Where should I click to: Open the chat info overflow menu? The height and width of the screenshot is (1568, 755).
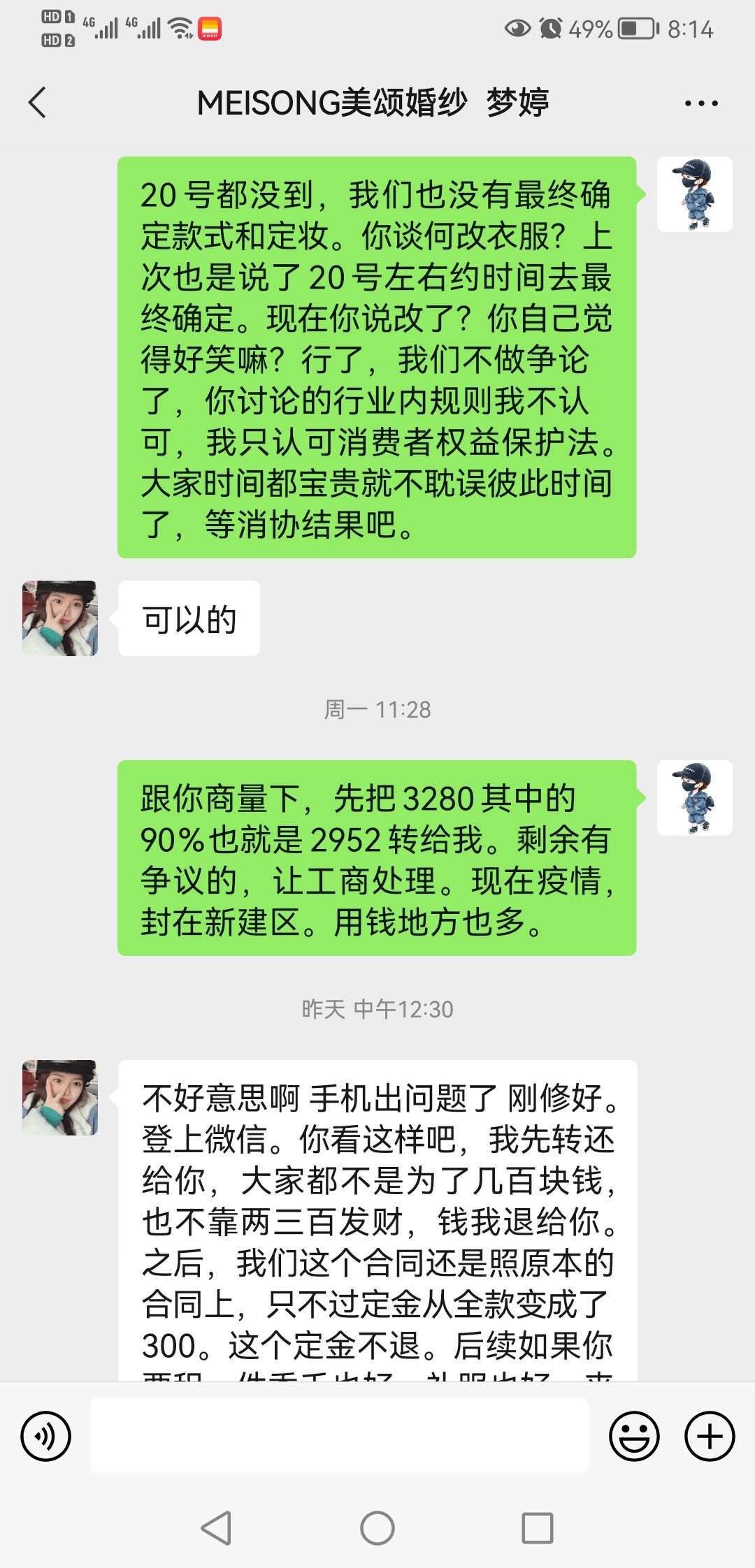[x=700, y=103]
